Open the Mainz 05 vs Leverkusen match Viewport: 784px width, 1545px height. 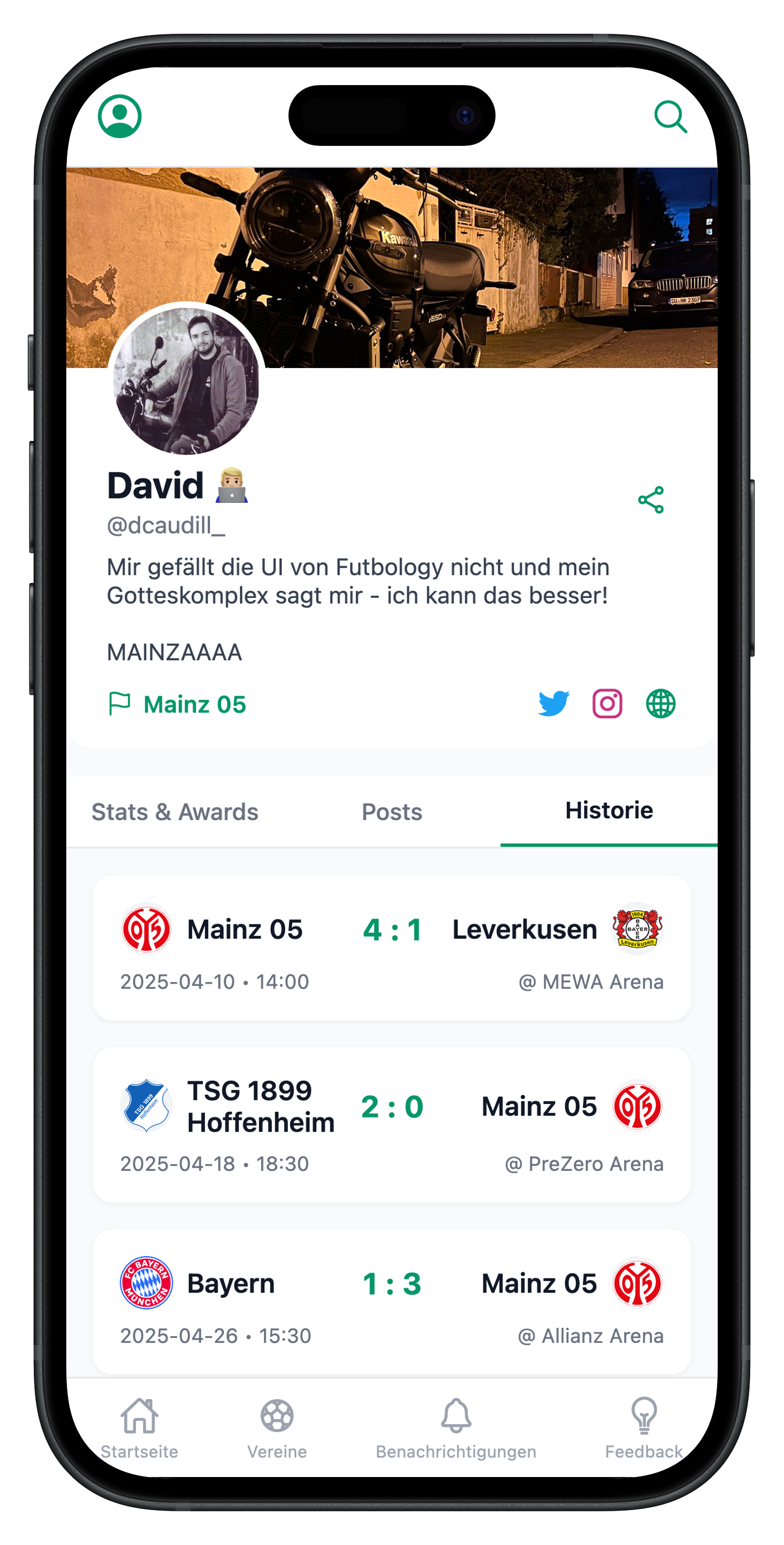coord(392,948)
